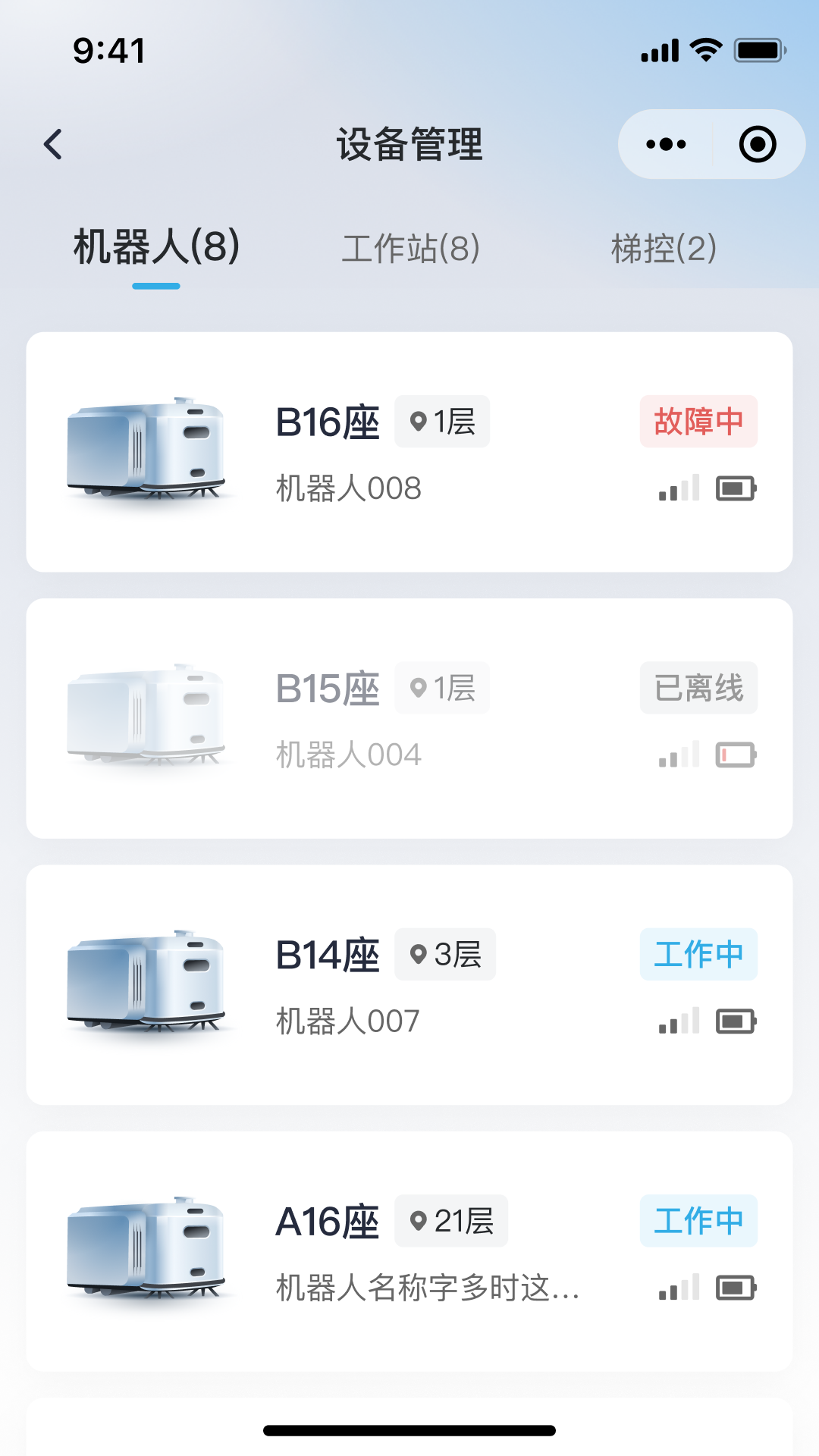Open the B16座 robot card
819x1456 pixels.
click(x=409, y=450)
